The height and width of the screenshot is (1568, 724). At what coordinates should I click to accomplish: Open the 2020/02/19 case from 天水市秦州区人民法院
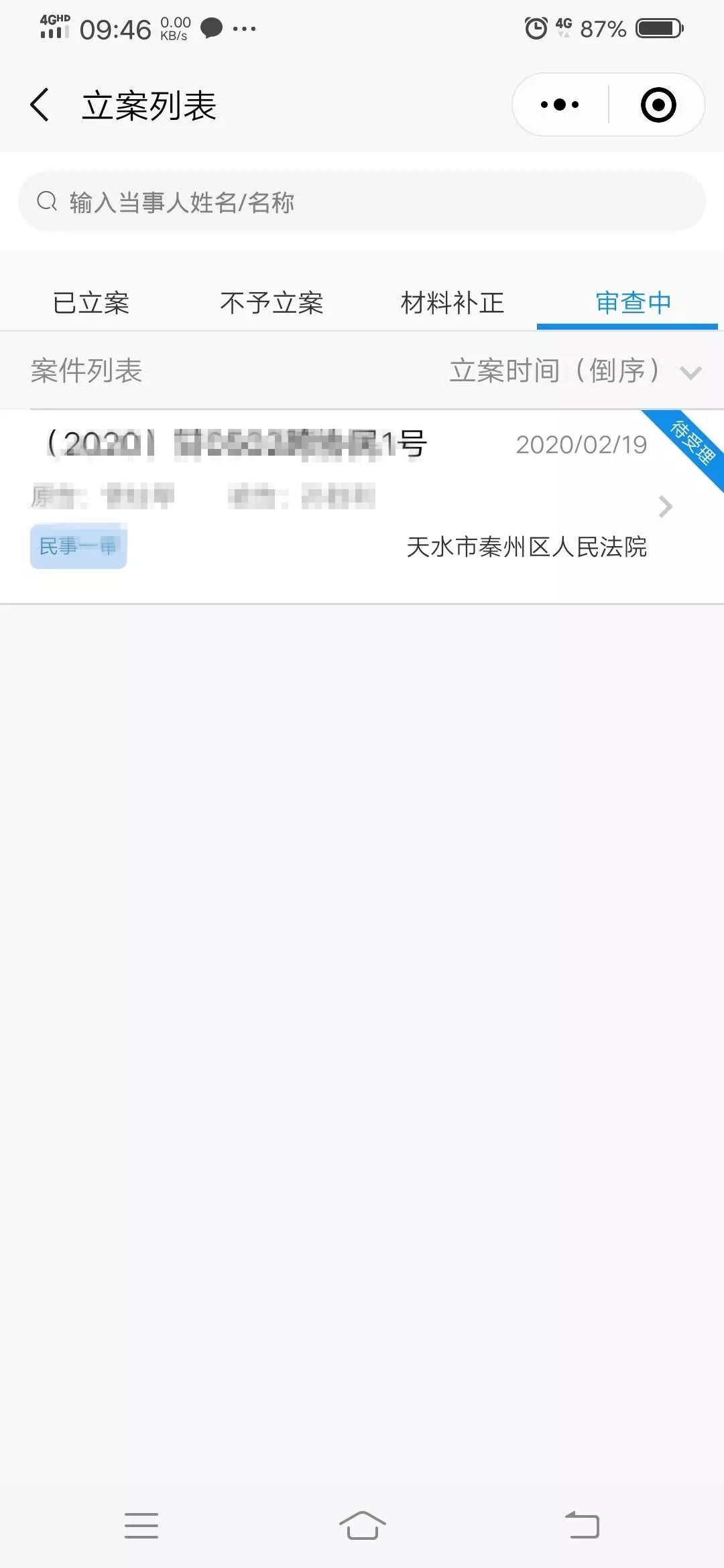[362, 506]
